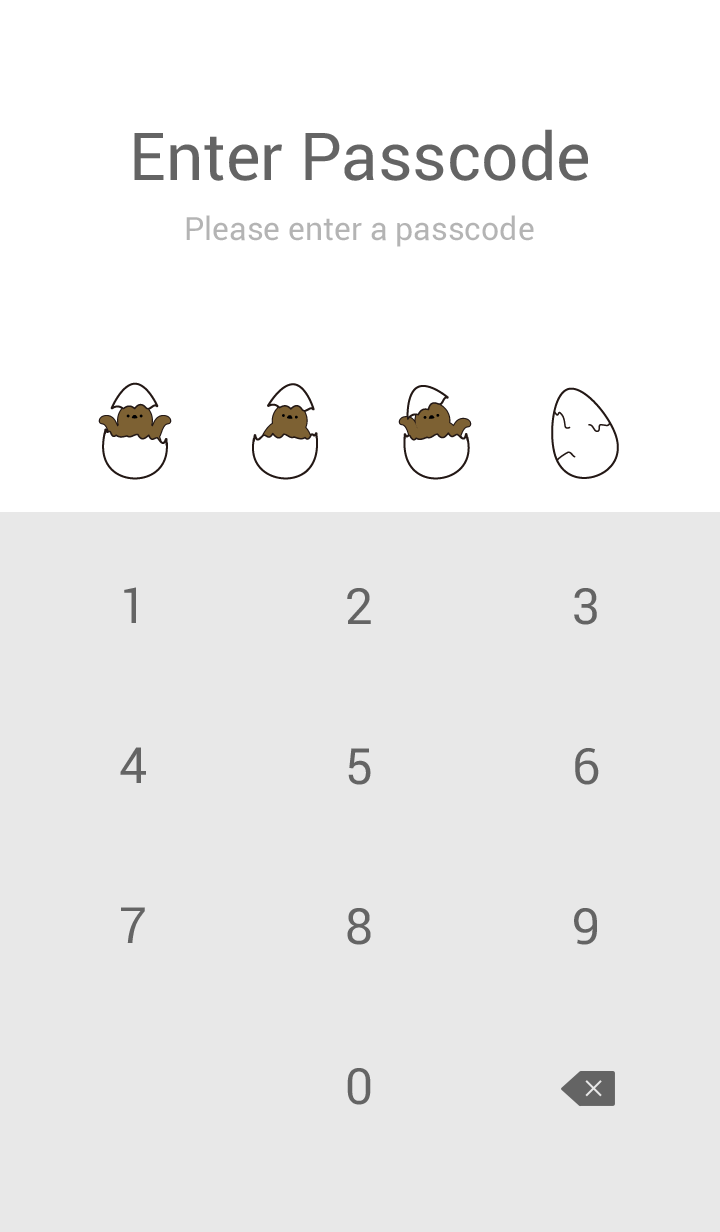Delete the last entered passcode digit
This screenshot has height=1232, width=720.
coord(588,1088)
